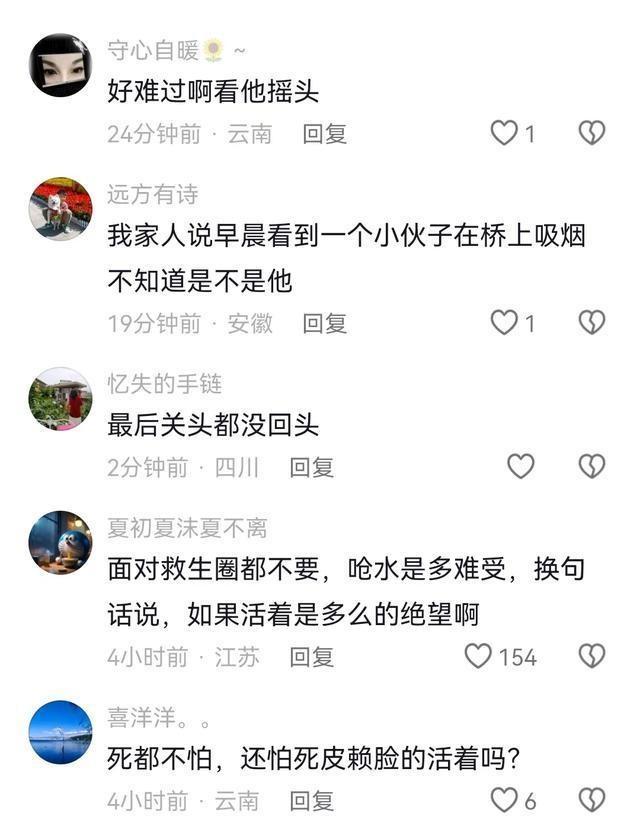Like the comment by 守心自暖
Image resolution: width=640 pixels, height=837 pixels.
click(x=504, y=133)
